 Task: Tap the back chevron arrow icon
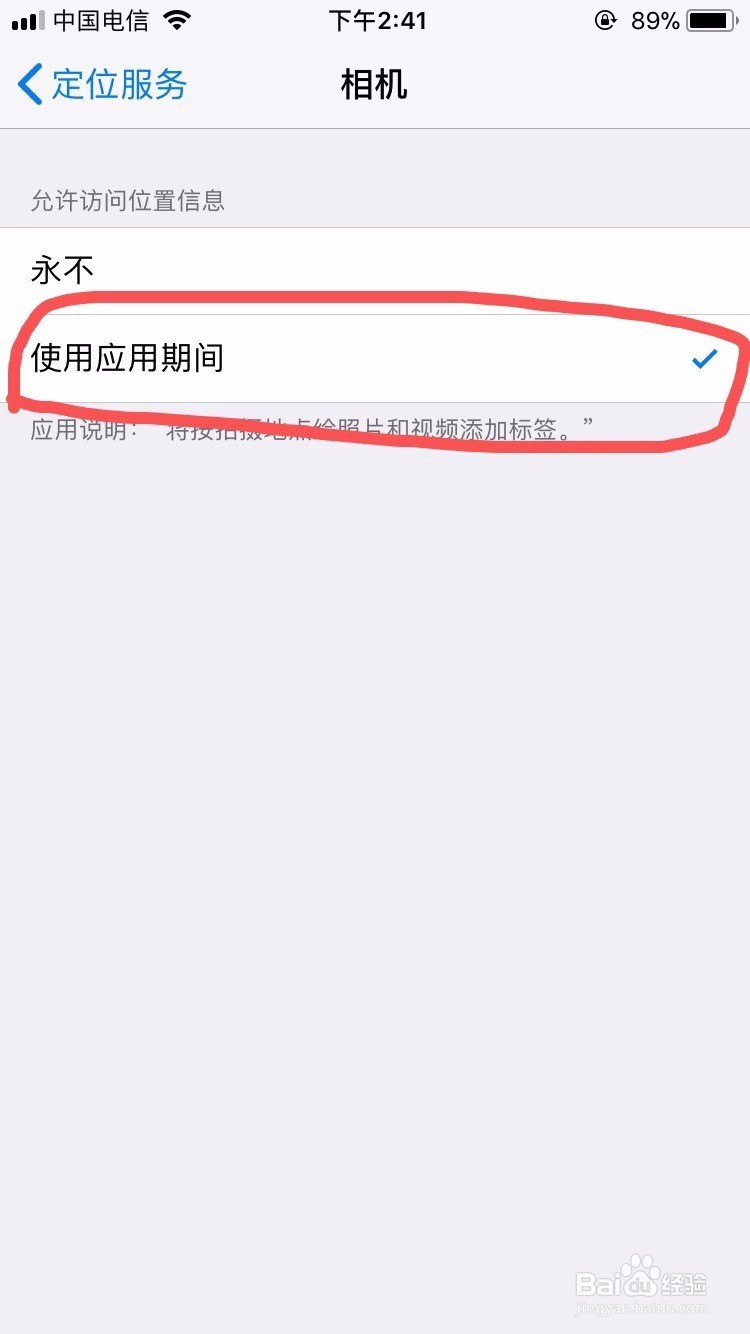coord(29,85)
